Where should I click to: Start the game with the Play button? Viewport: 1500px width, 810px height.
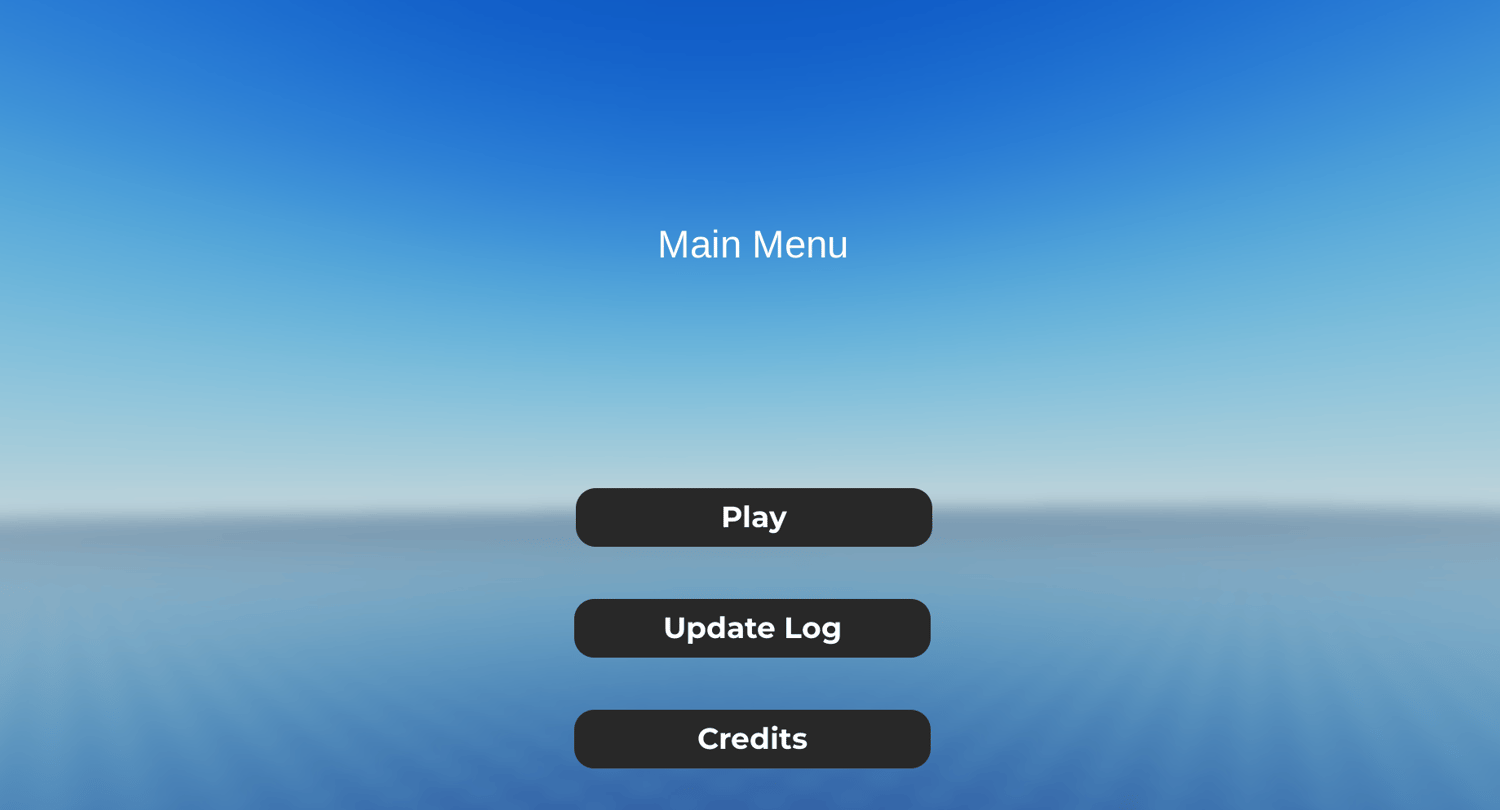pyautogui.click(x=753, y=517)
